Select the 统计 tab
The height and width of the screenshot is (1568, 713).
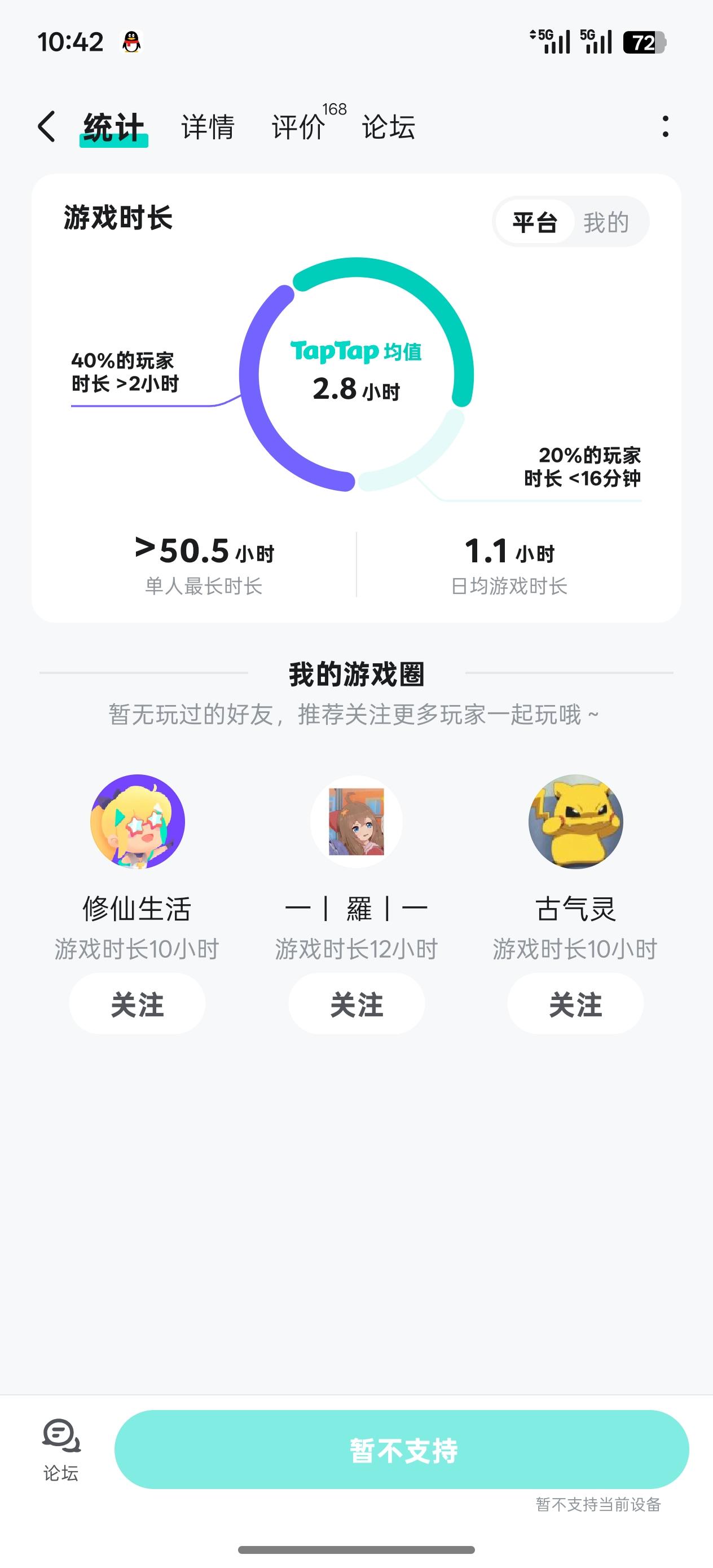click(114, 127)
